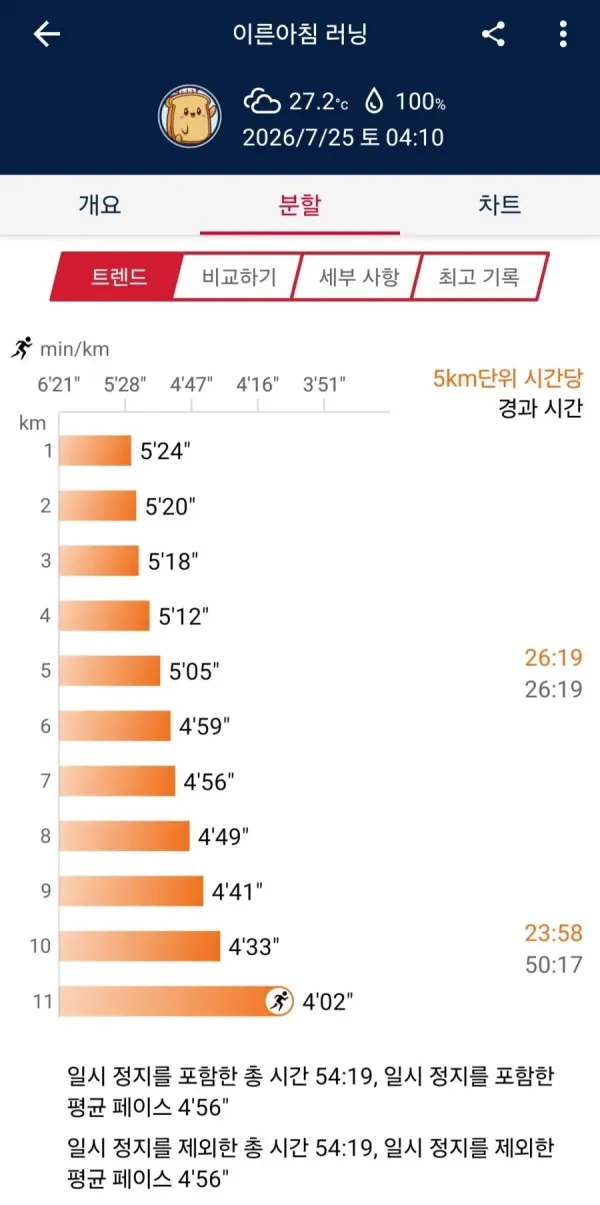The height and width of the screenshot is (1205, 600).
Task: Switch to the 비교하기 segment
Action: [x=239, y=277]
